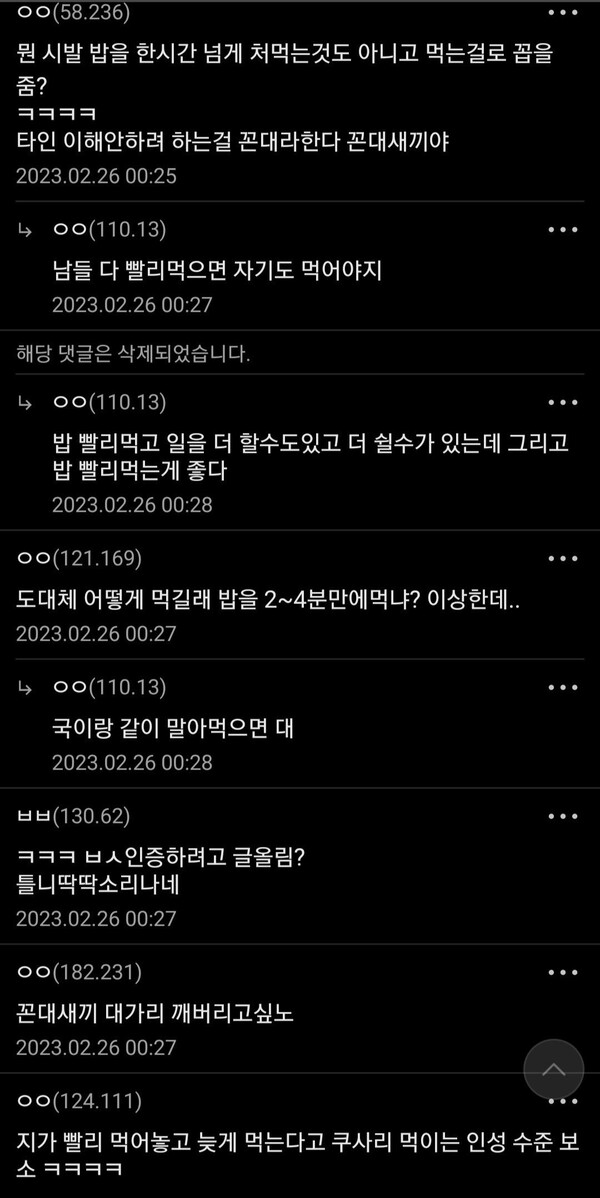600x1198 pixels.
Task: Open the options menu for the ㅇㅇ(121.169) comment
Action: 562,557
